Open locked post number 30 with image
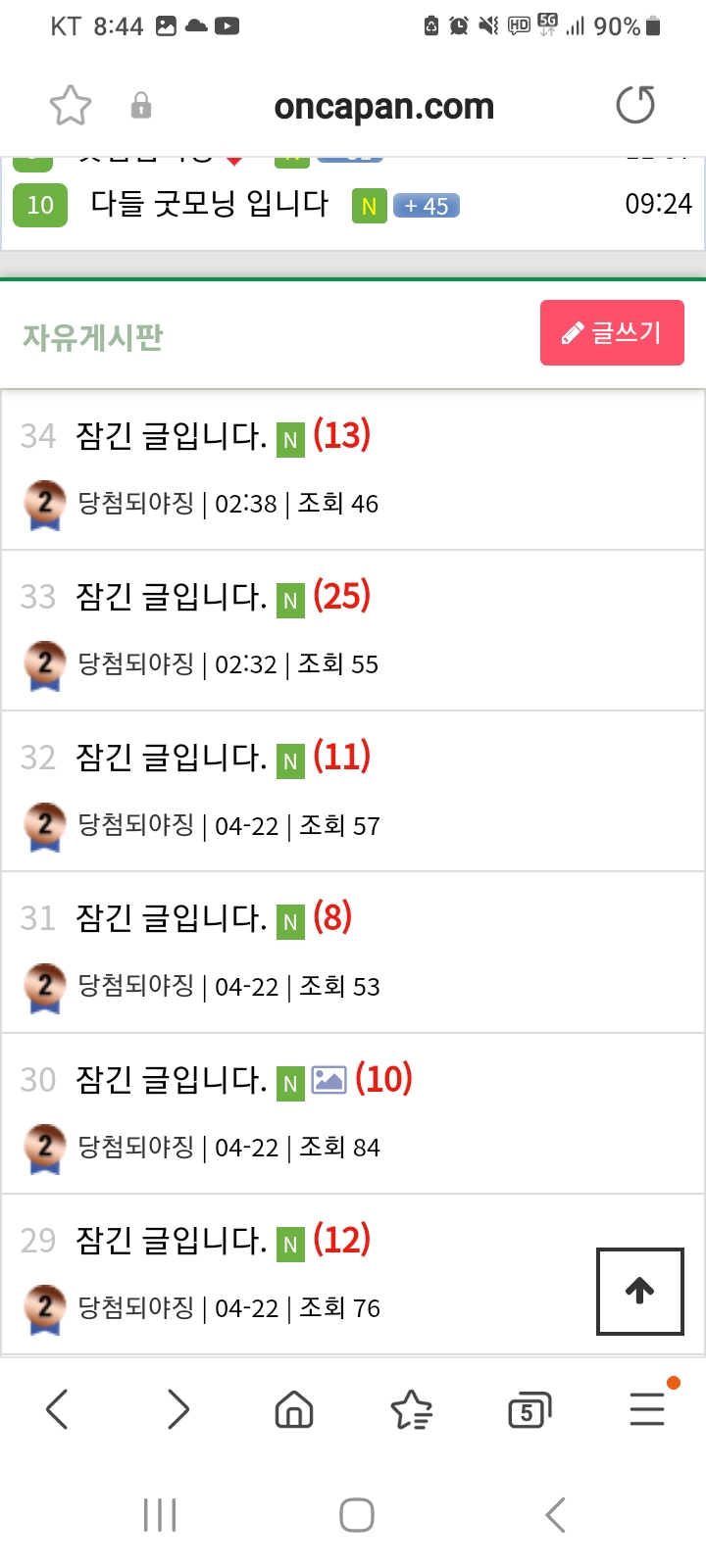Screen dimensions: 706x1568 (171, 1080)
